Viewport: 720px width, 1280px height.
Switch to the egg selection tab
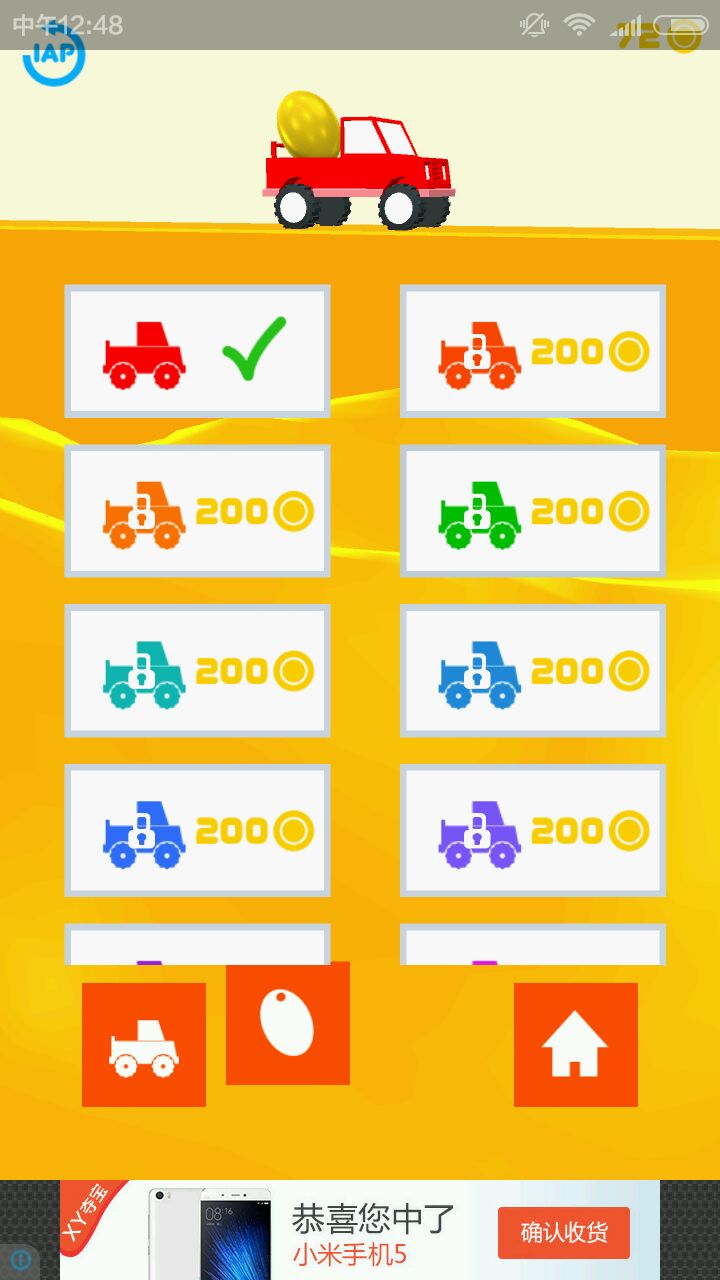point(288,1023)
